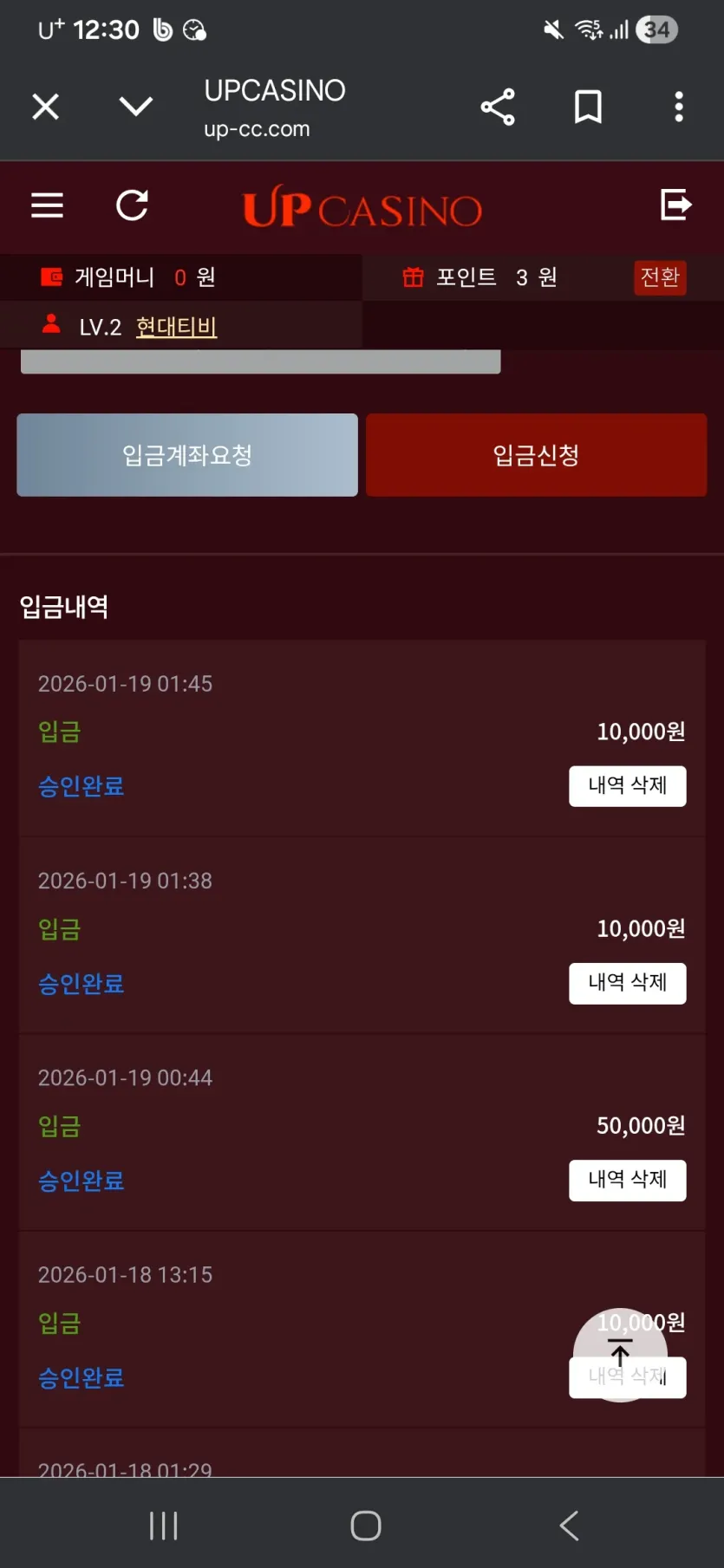Screen dimensions: 724x1568
Task: Tap the refresh icon
Action: (x=133, y=205)
